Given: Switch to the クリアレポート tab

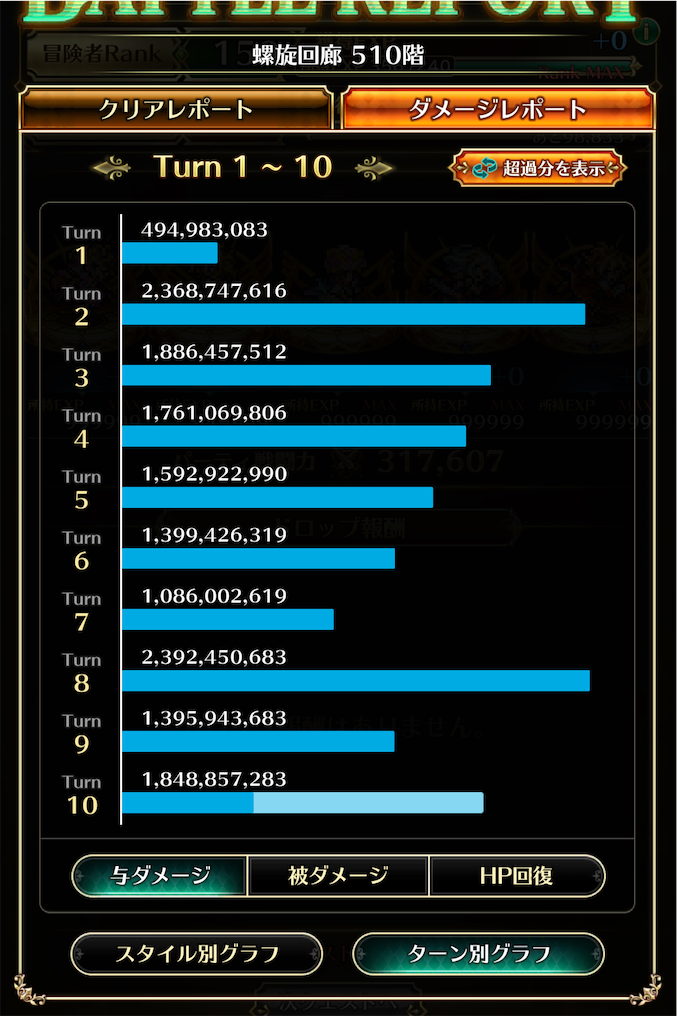Looking at the screenshot, I should pyautogui.click(x=175, y=109).
